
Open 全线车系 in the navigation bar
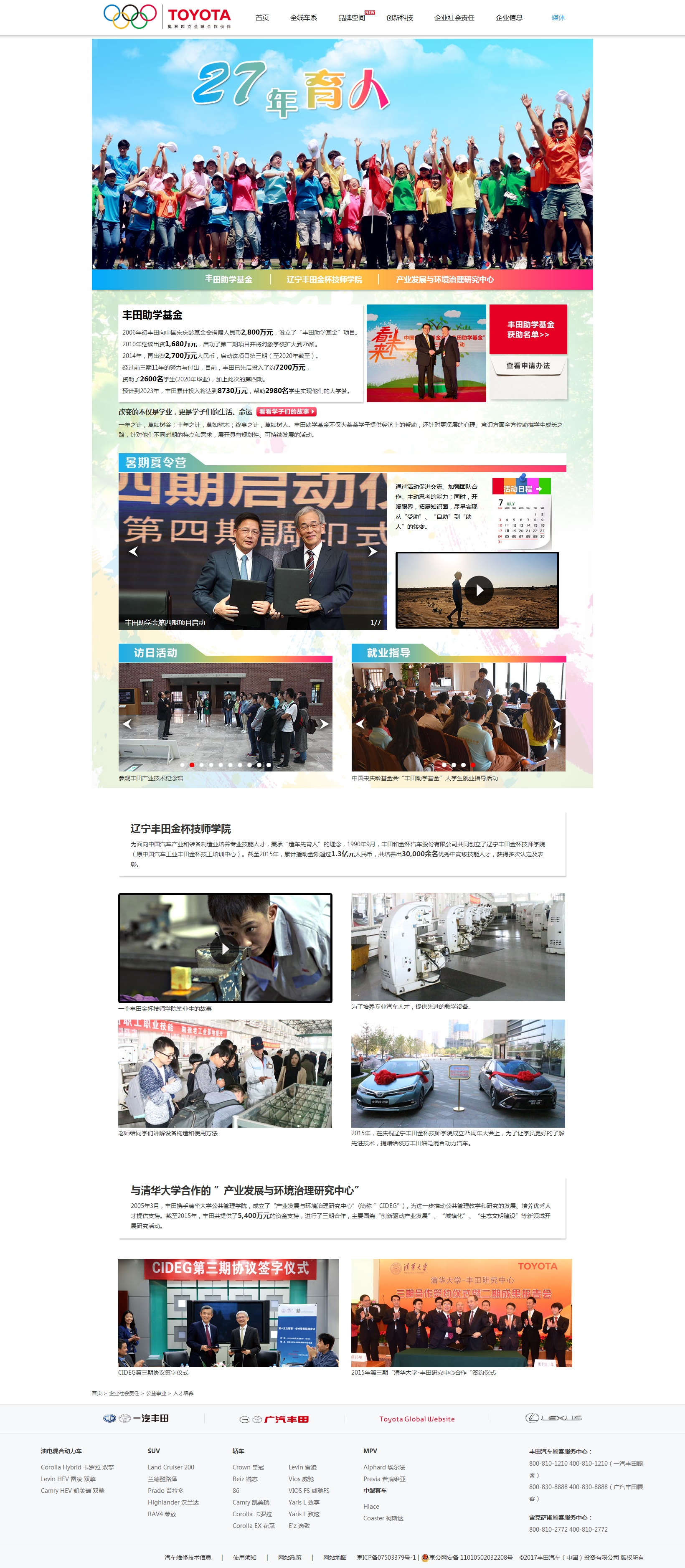click(303, 18)
